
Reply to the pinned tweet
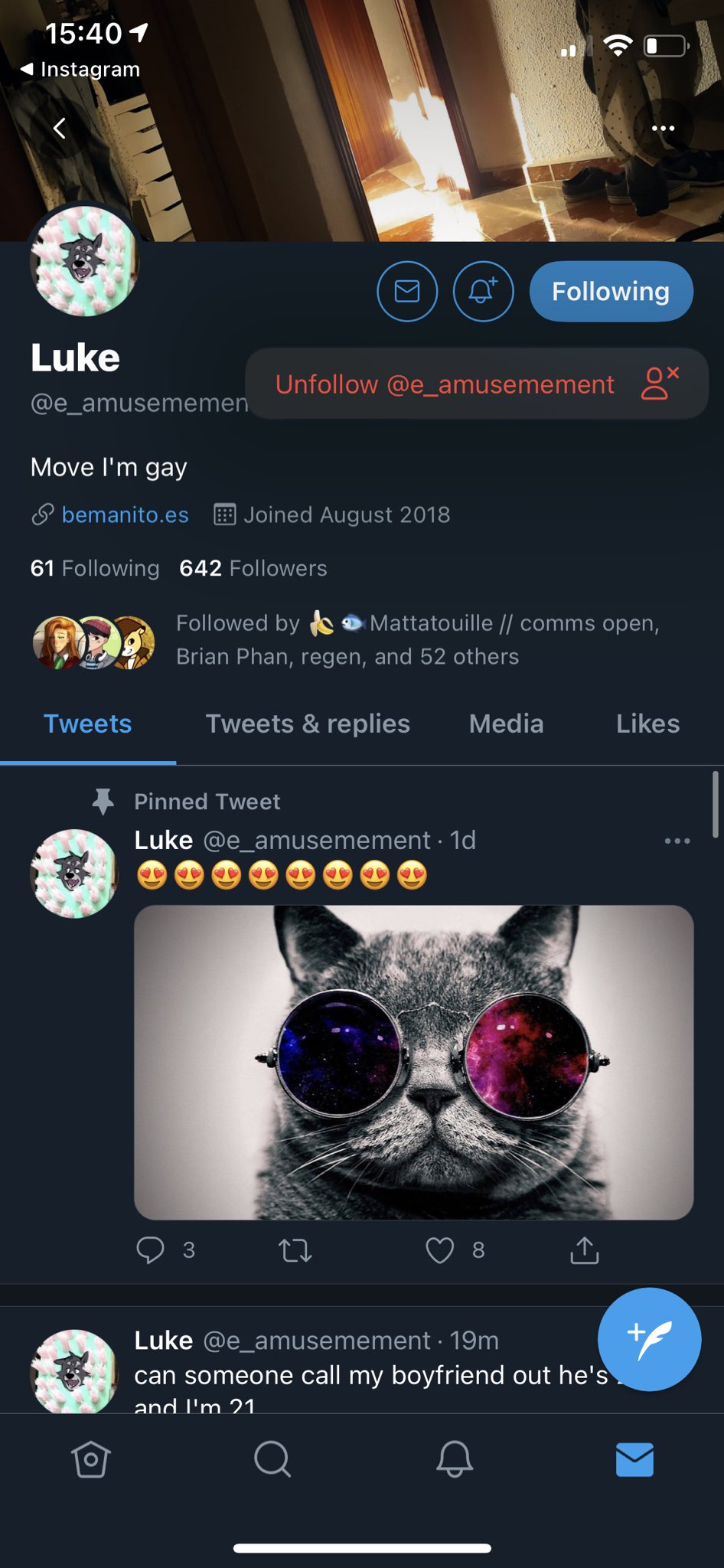coord(150,1250)
